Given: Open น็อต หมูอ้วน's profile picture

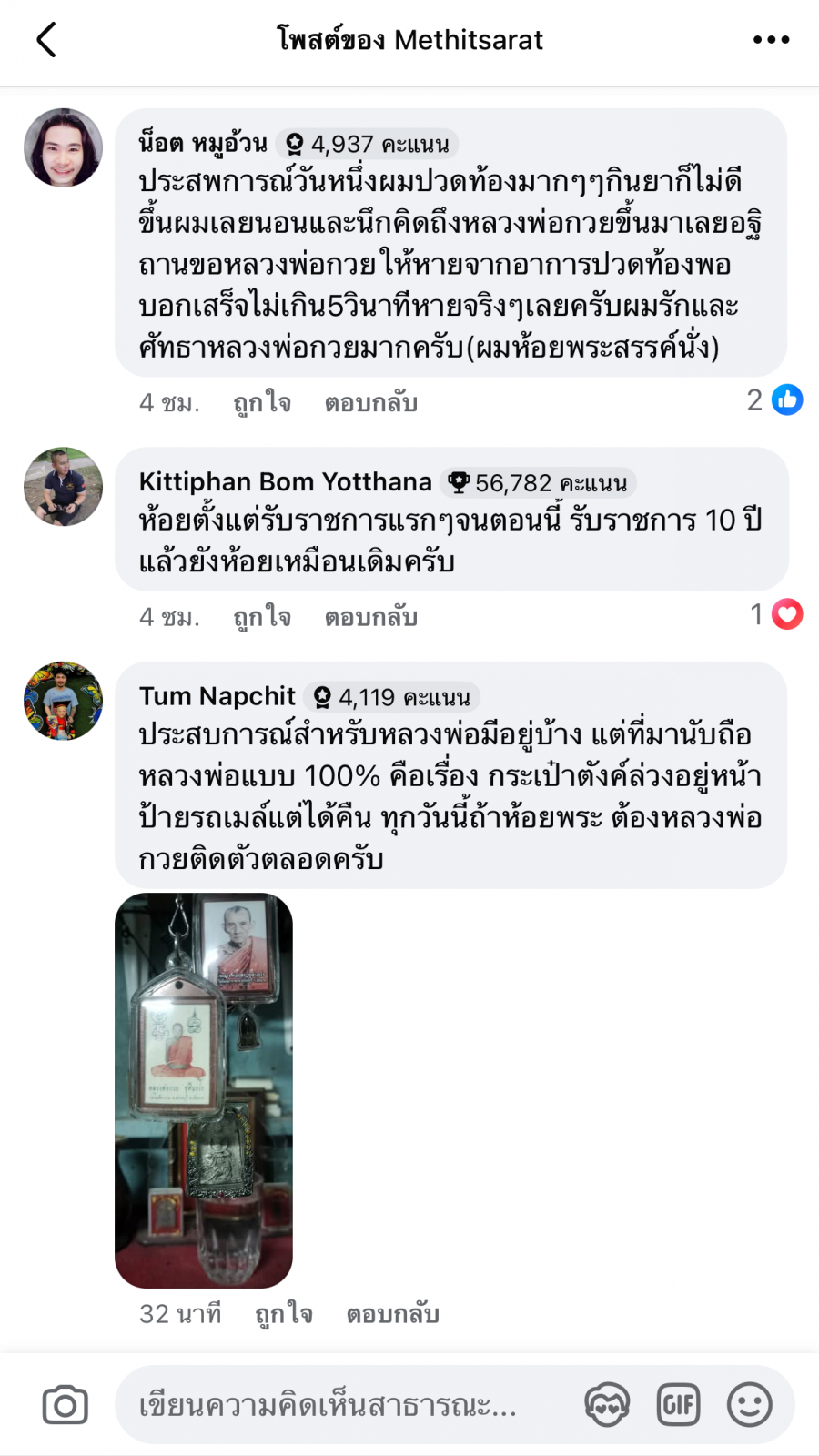Looking at the screenshot, I should pyautogui.click(x=63, y=147).
